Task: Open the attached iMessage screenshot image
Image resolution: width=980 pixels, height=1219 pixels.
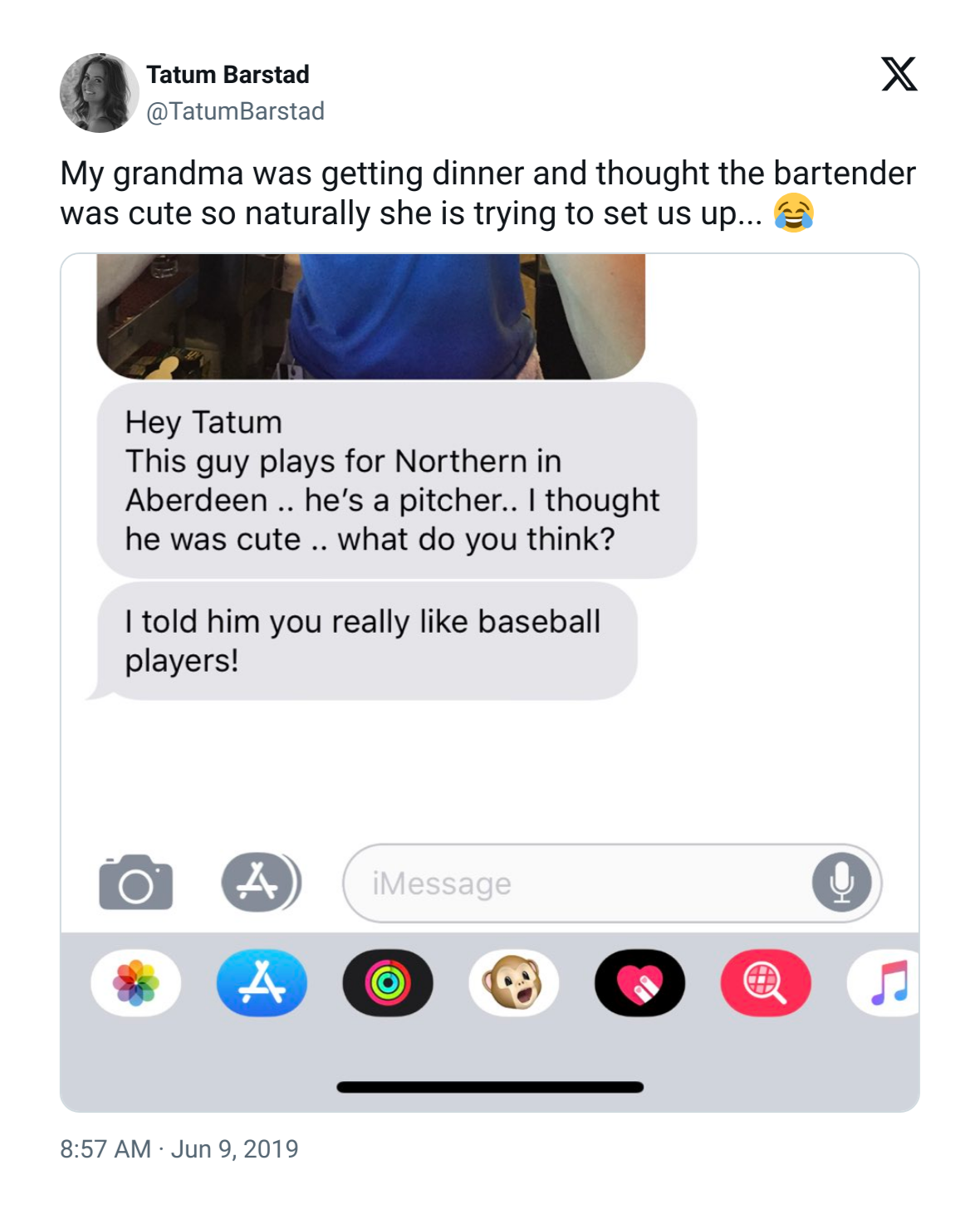Action: tap(489, 681)
